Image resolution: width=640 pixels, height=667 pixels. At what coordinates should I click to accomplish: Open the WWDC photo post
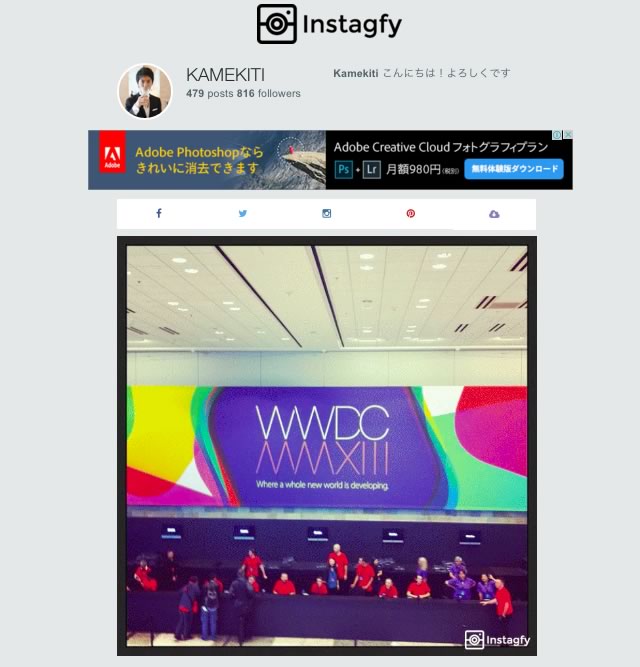pyautogui.click(x=326, y=445)
